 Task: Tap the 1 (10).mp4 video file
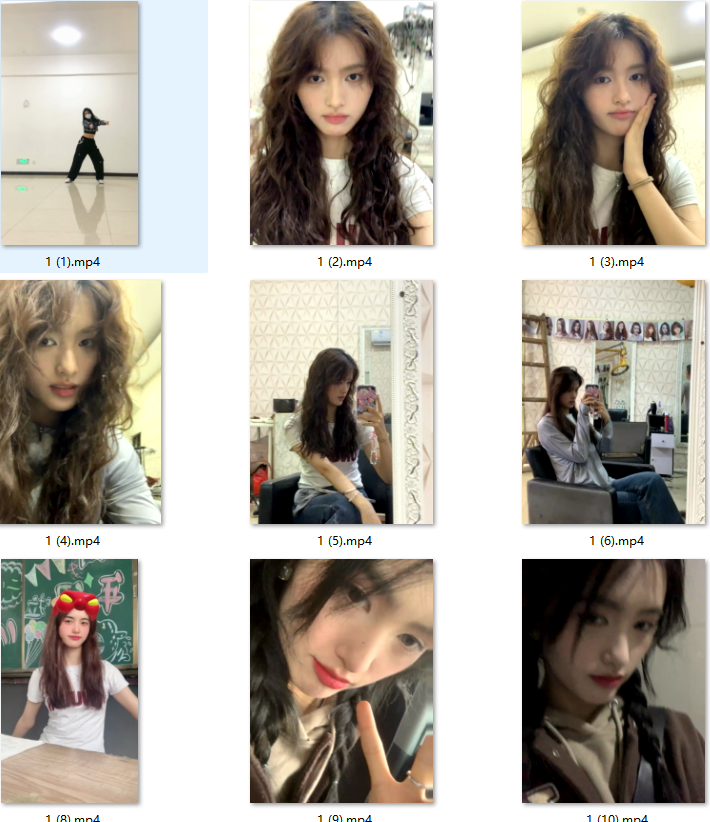click(x=613, y=681)
